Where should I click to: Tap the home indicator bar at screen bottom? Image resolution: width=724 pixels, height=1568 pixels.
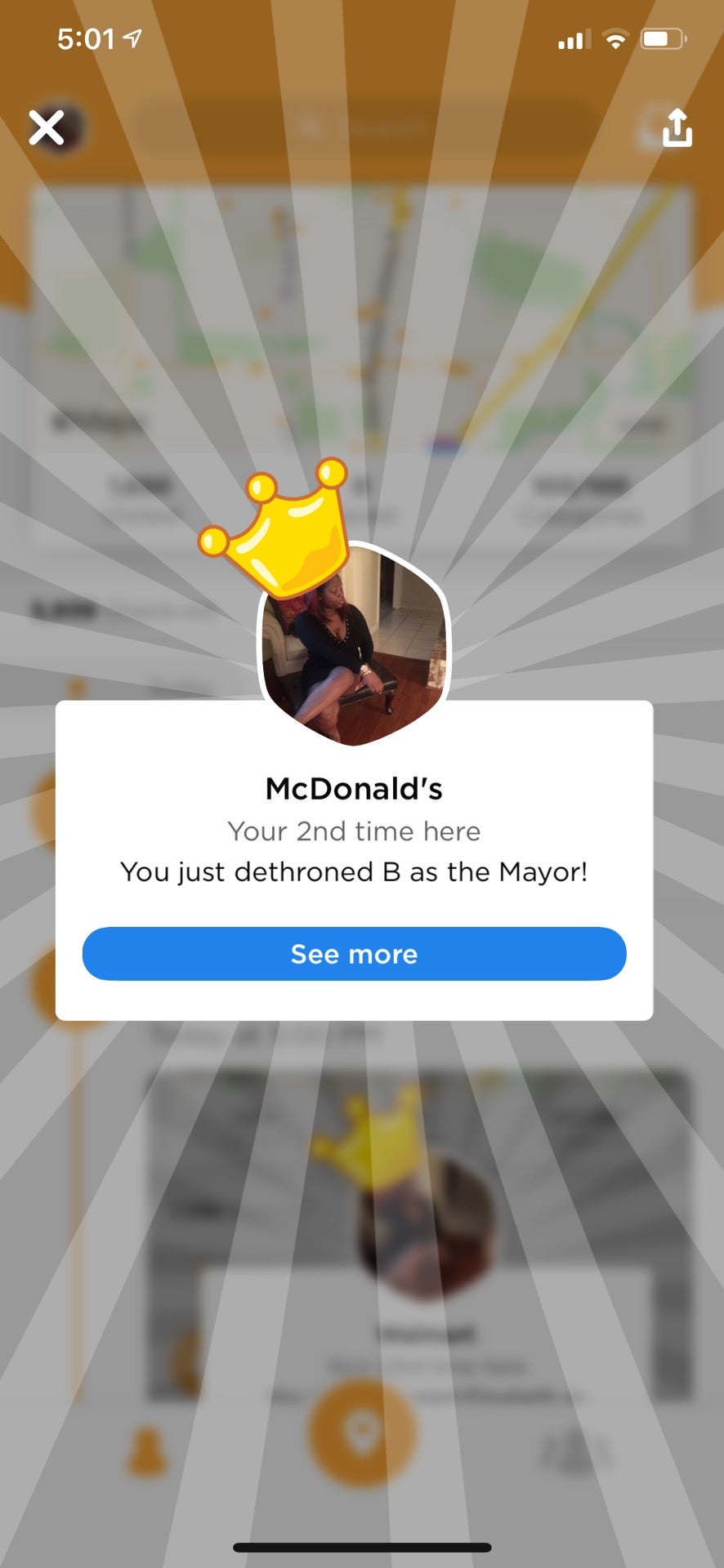coord(361,1548)
